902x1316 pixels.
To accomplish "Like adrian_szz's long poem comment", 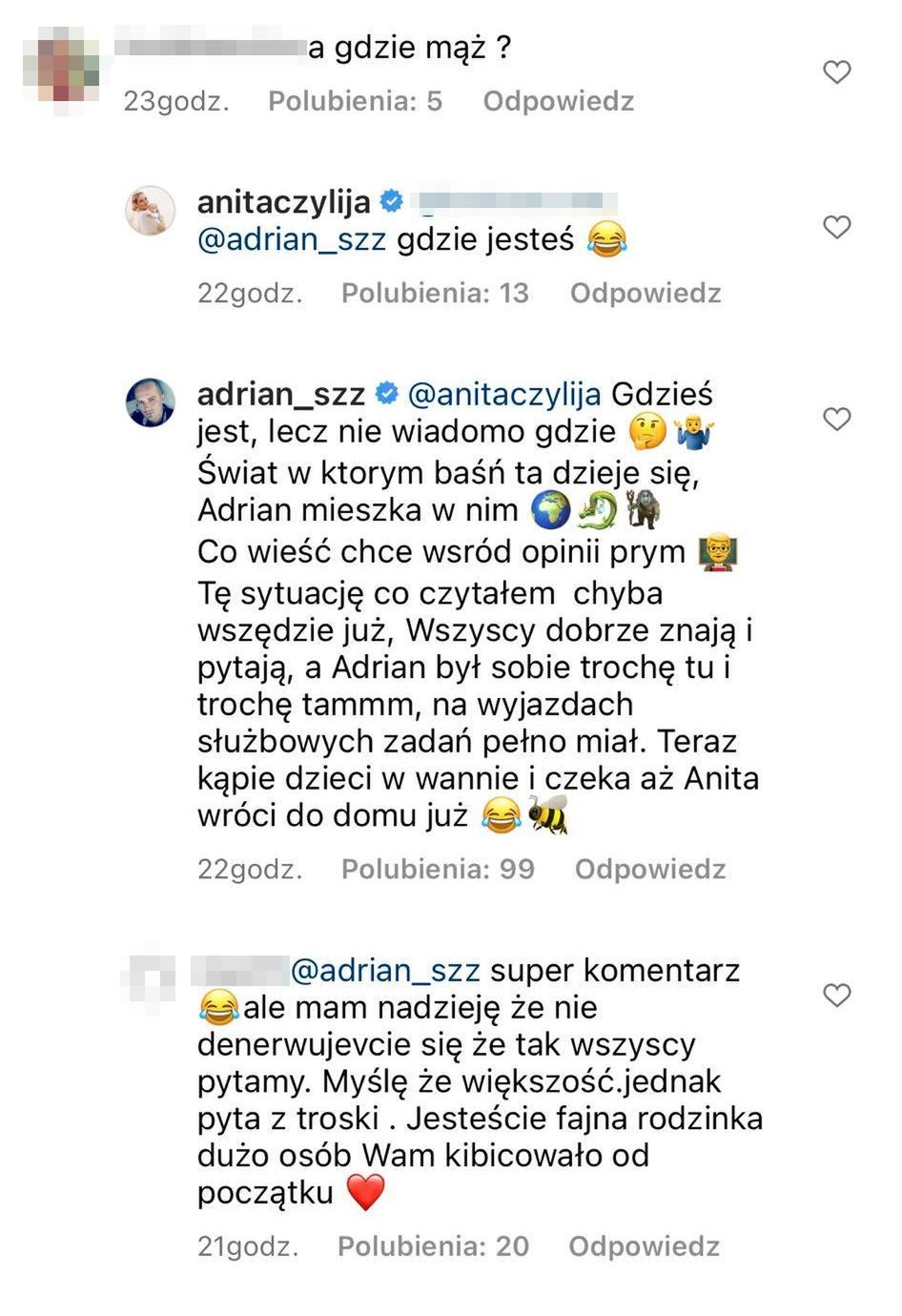I will (x=836, y=419).
